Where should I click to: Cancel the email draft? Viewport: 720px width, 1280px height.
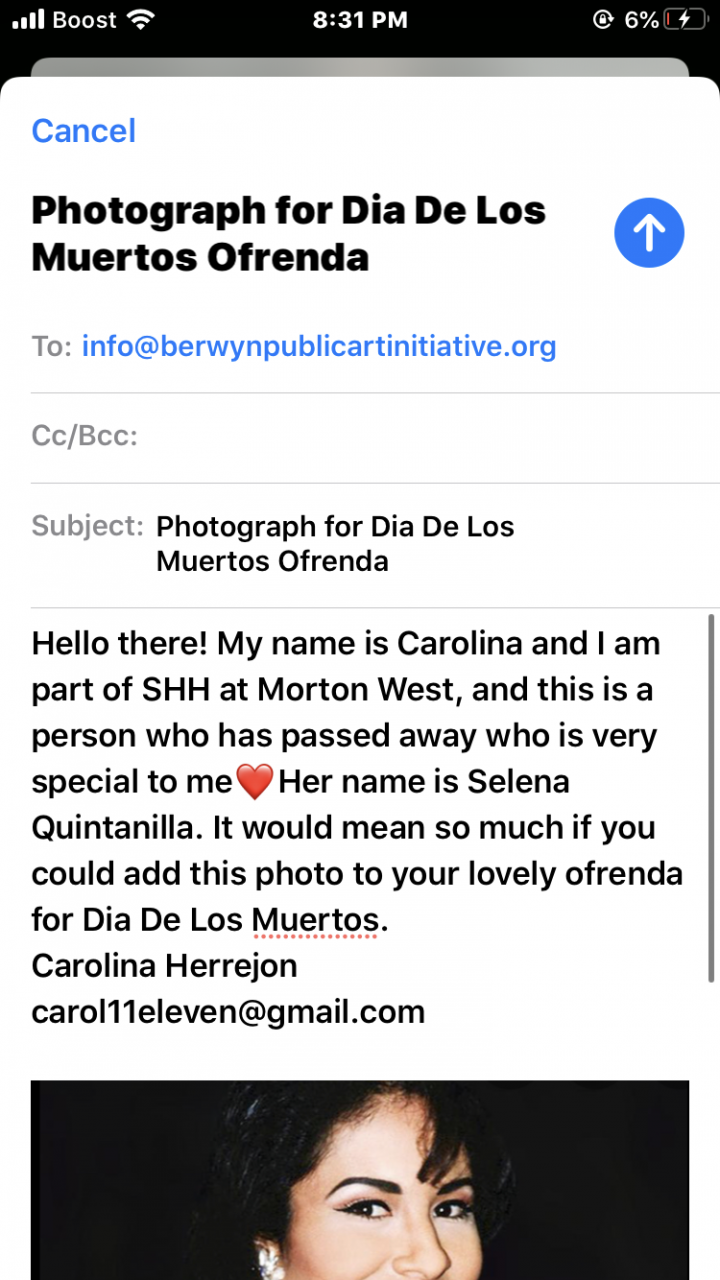[84, 131]
